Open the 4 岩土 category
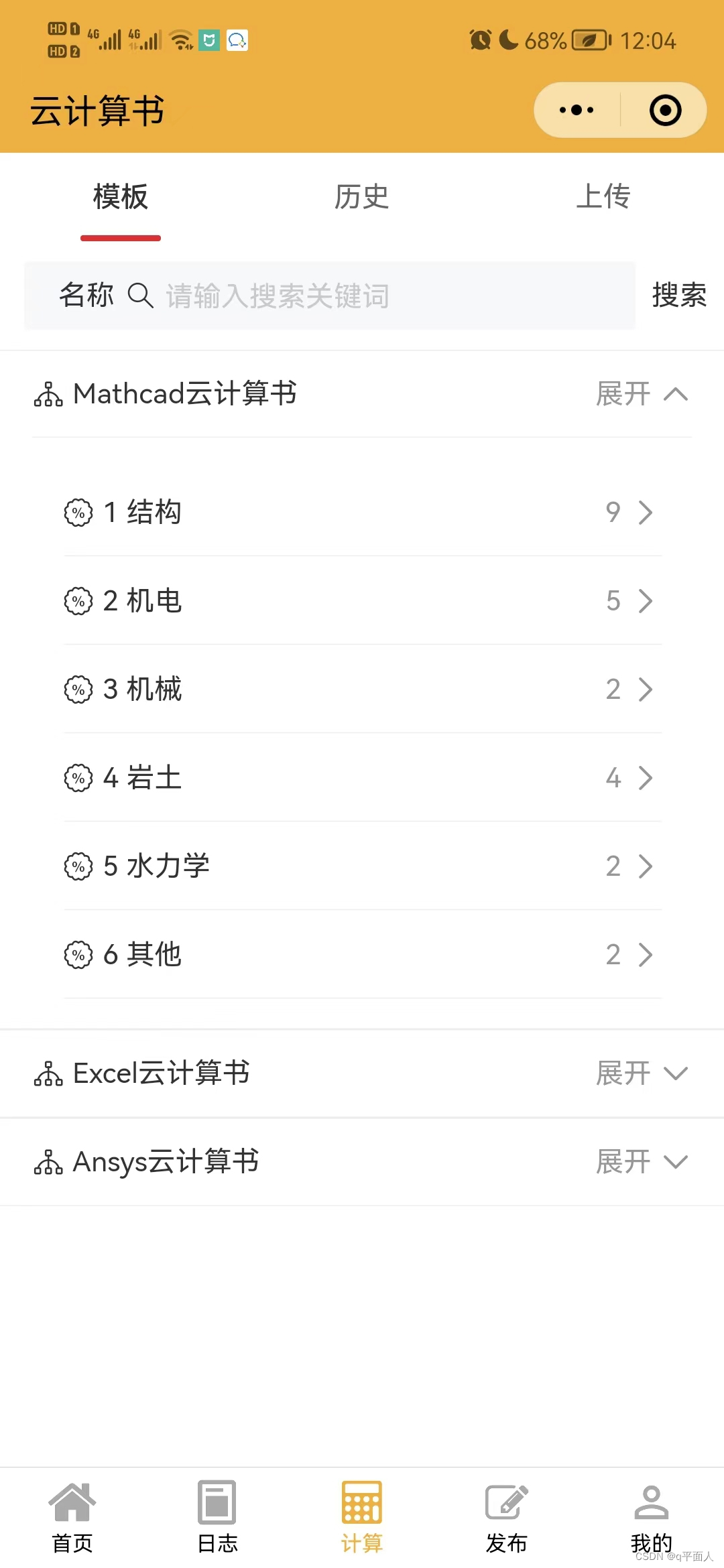The image size is (724, 1568). (362, 778)
